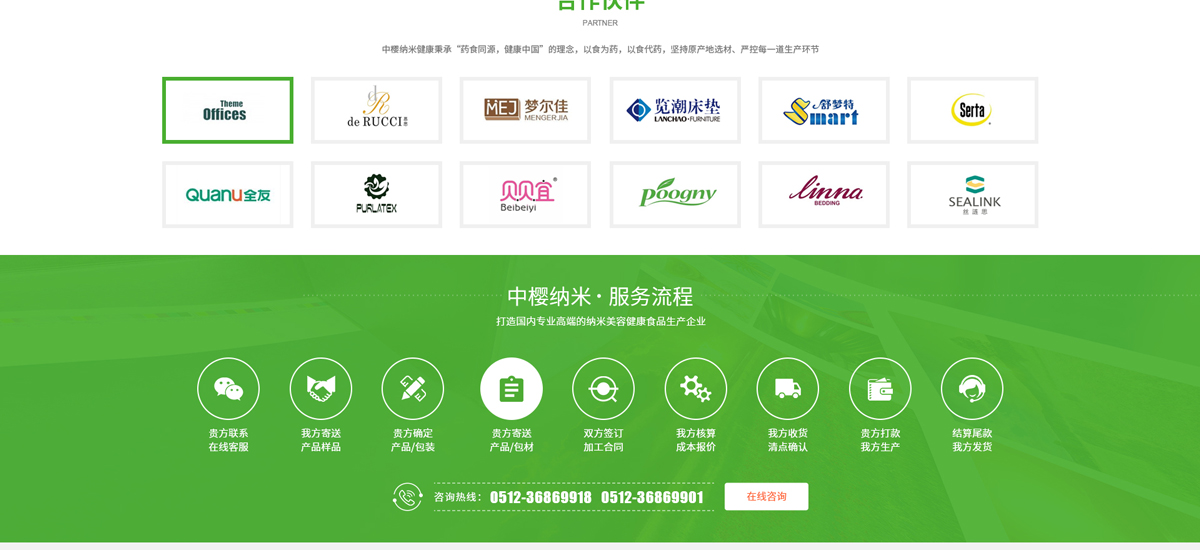Select the 我方收货清点确认 truck icon

tap(787, 388)
